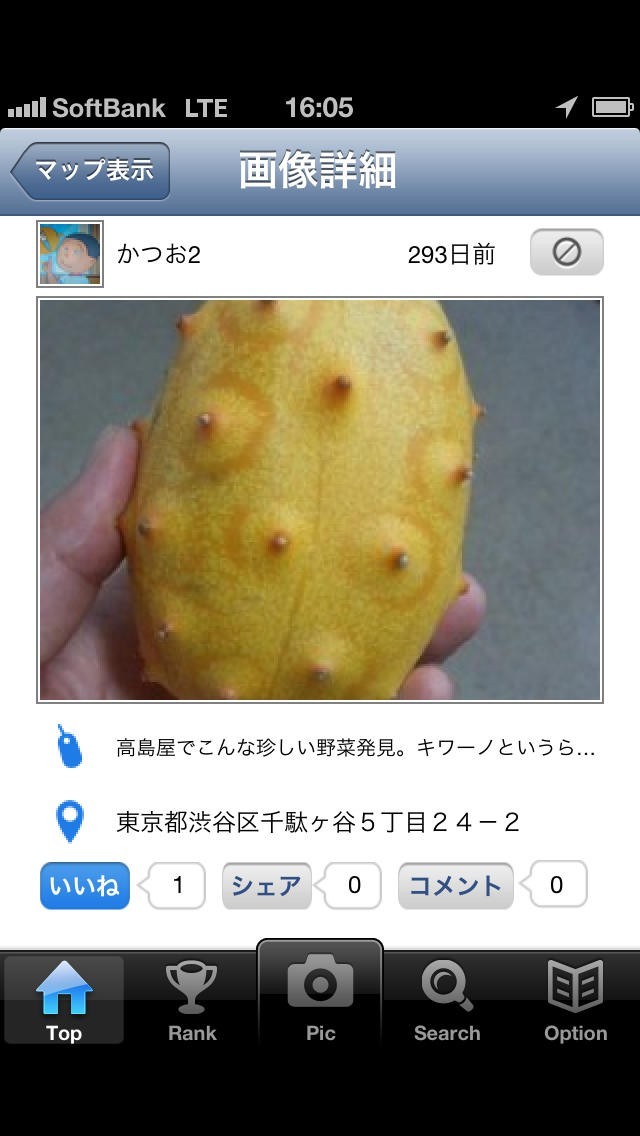Screen dimensions: 640x1136
Task: Open the Option tab
Action: pos(575,1000)
